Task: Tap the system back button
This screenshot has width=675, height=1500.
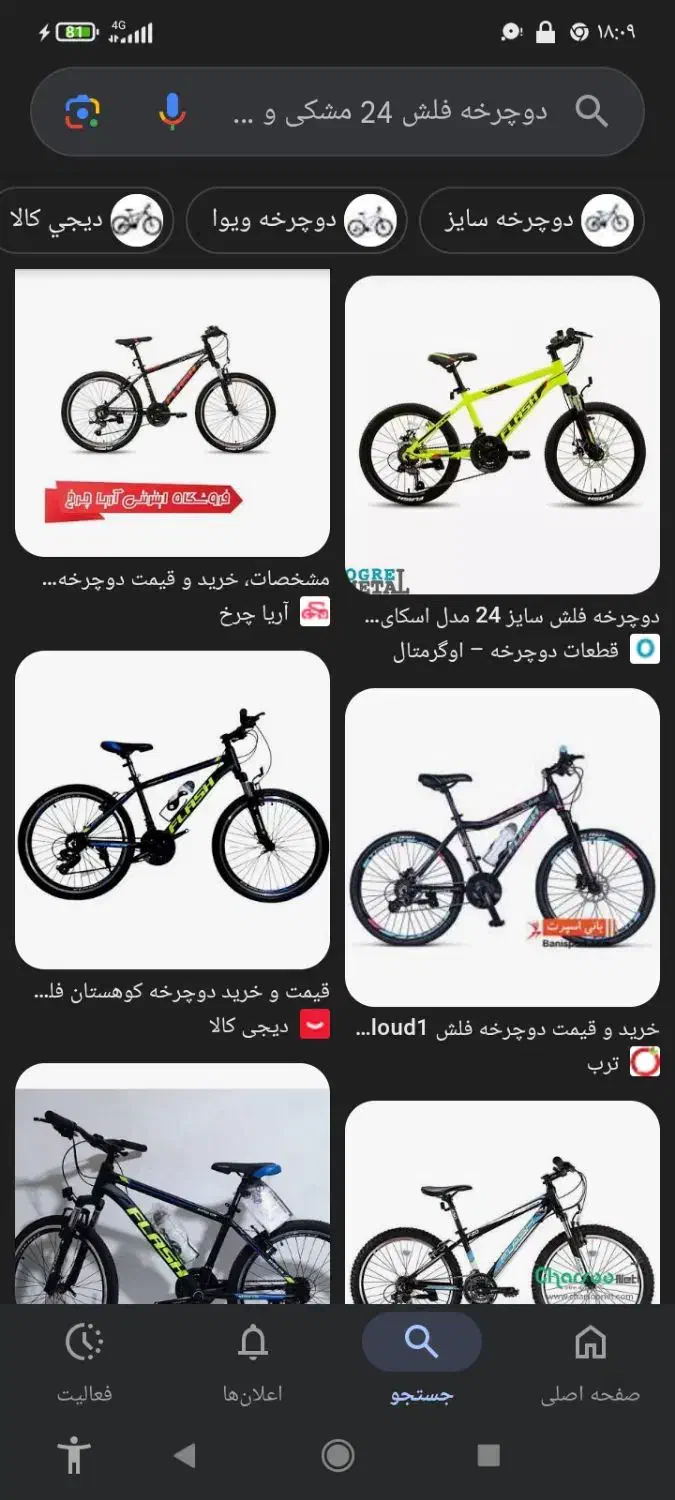Action: 185,1455
